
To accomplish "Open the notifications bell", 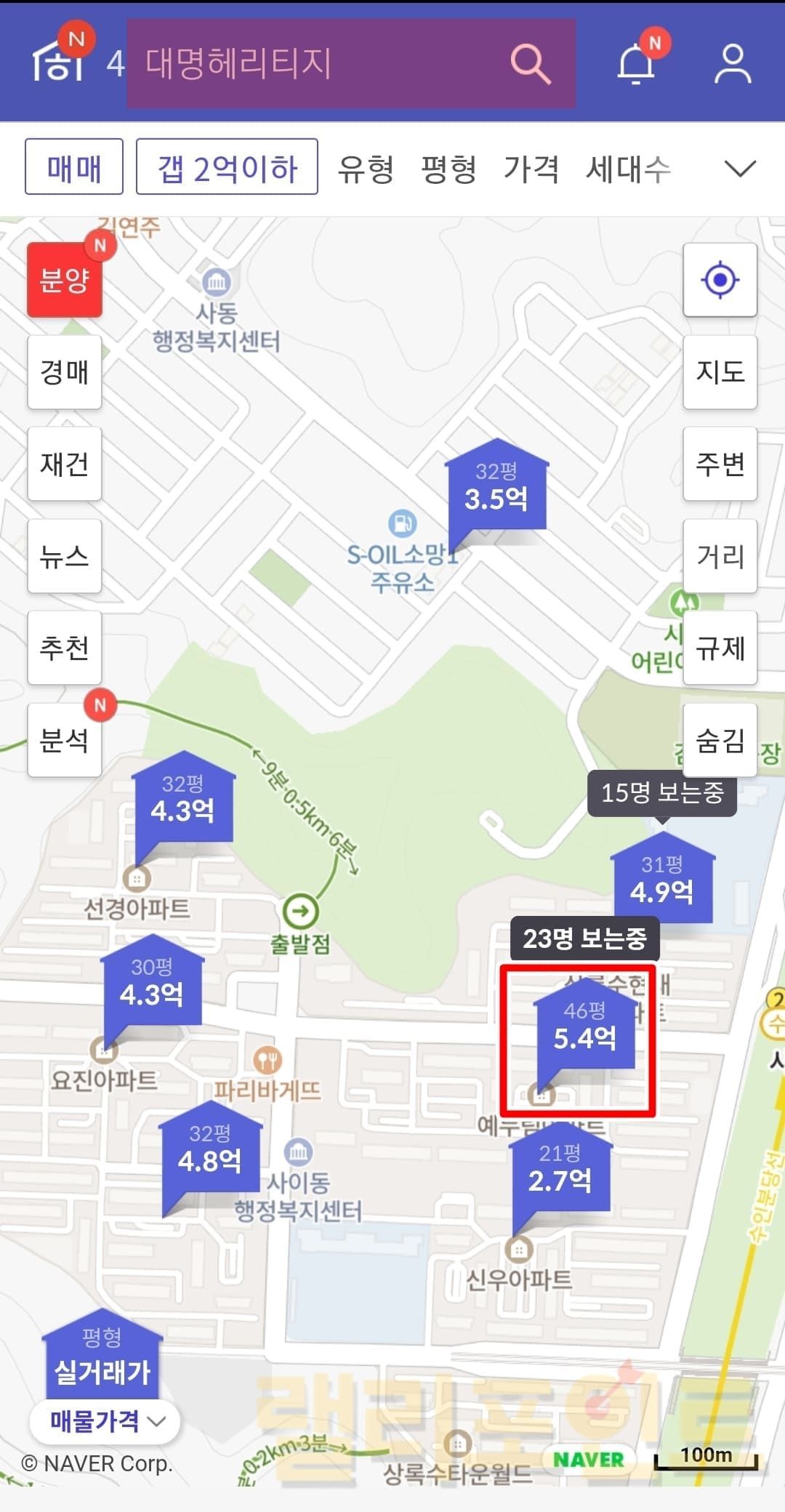I will pos(637,64).
